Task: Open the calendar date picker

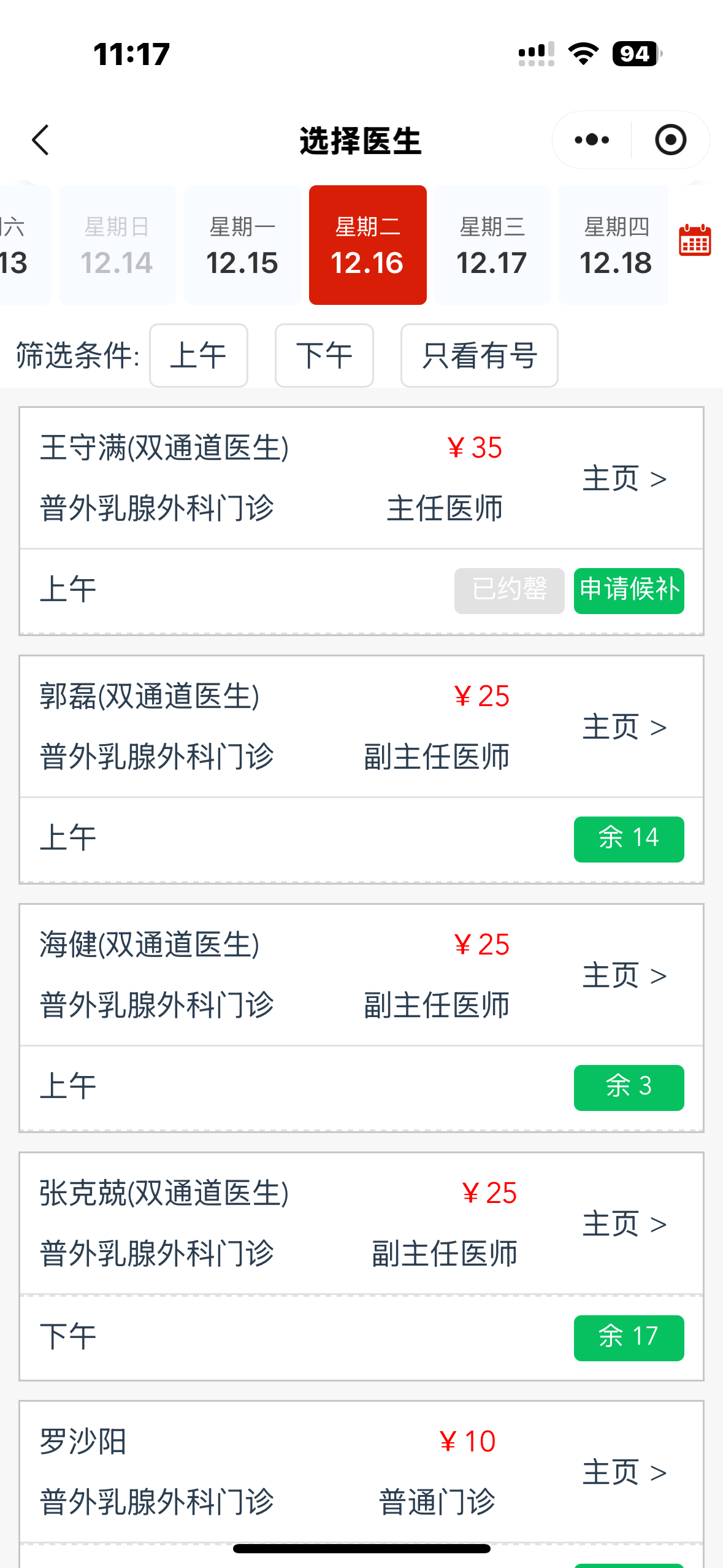Action: pyautogui.click(x=695, y=241)
